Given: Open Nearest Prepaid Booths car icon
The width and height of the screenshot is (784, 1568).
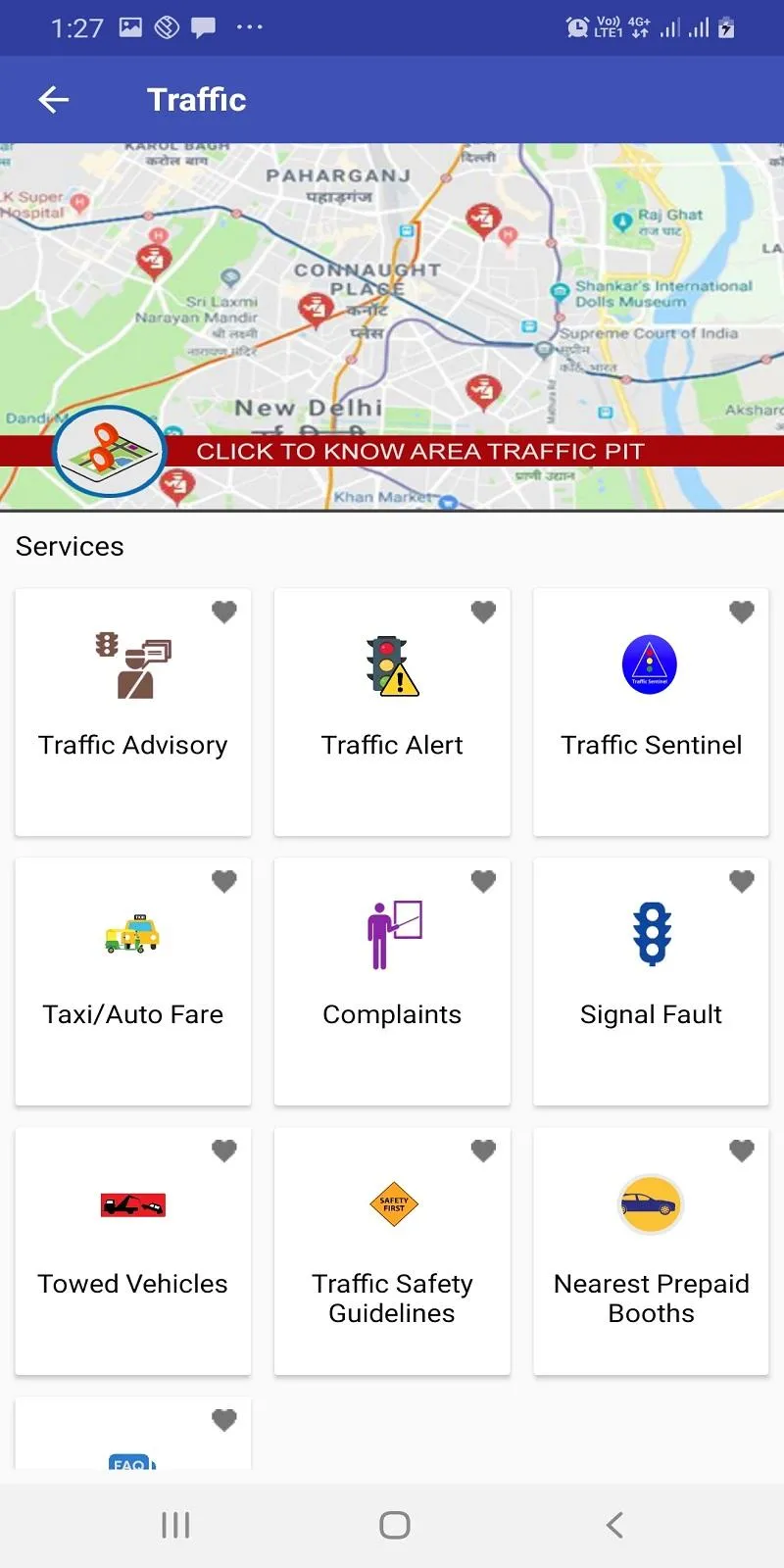Looking at the screenshot, I should point(651,1203).
